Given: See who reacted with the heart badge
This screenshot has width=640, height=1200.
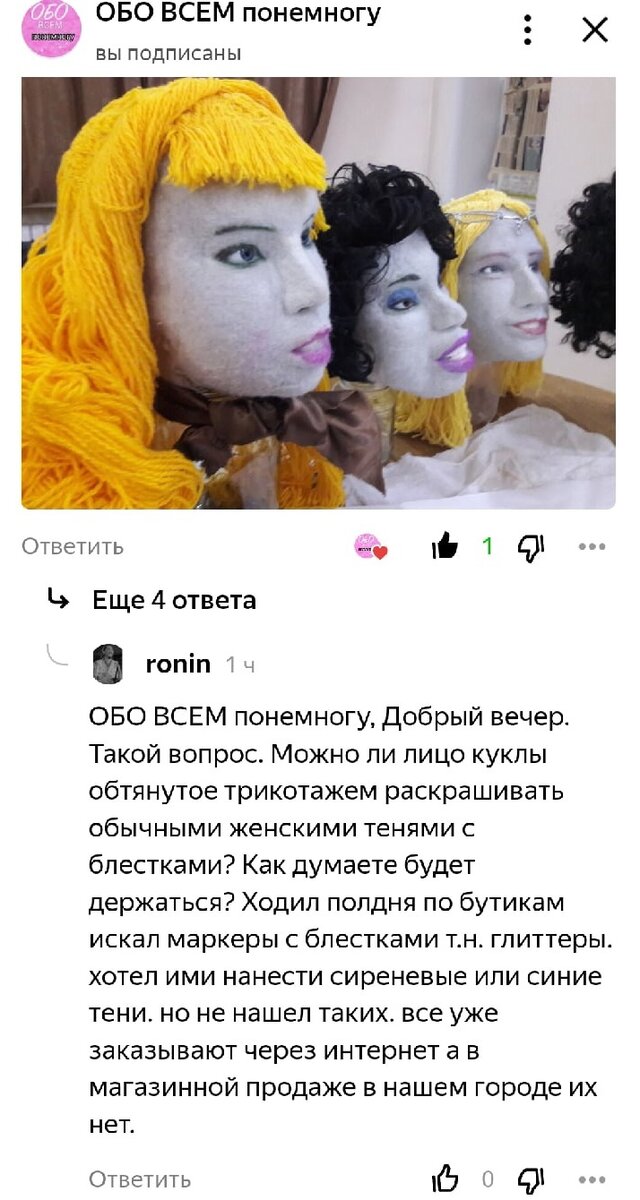Looking at the screenshot, I should point(370,546).
